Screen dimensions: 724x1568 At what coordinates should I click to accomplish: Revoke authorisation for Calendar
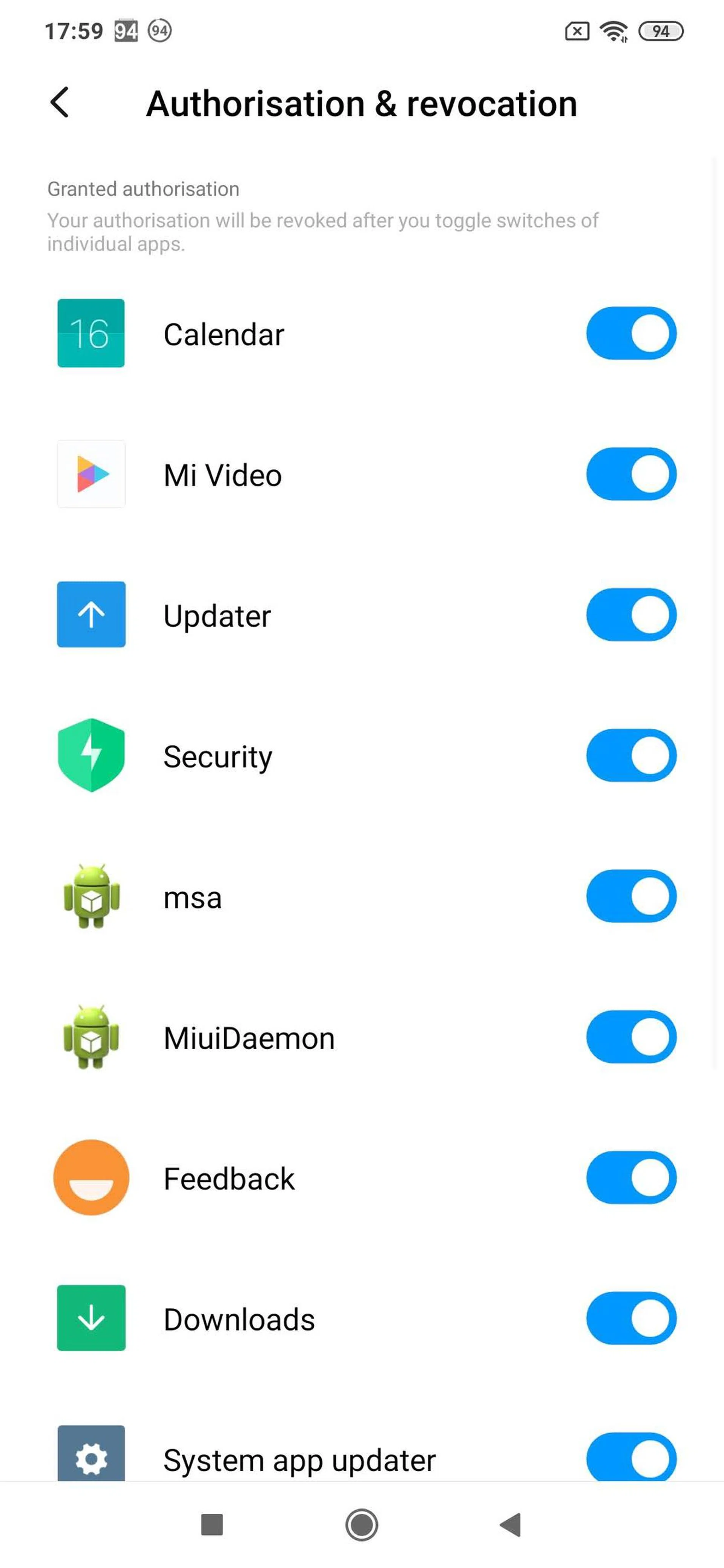pyautogui.click(x=631, y=334)
